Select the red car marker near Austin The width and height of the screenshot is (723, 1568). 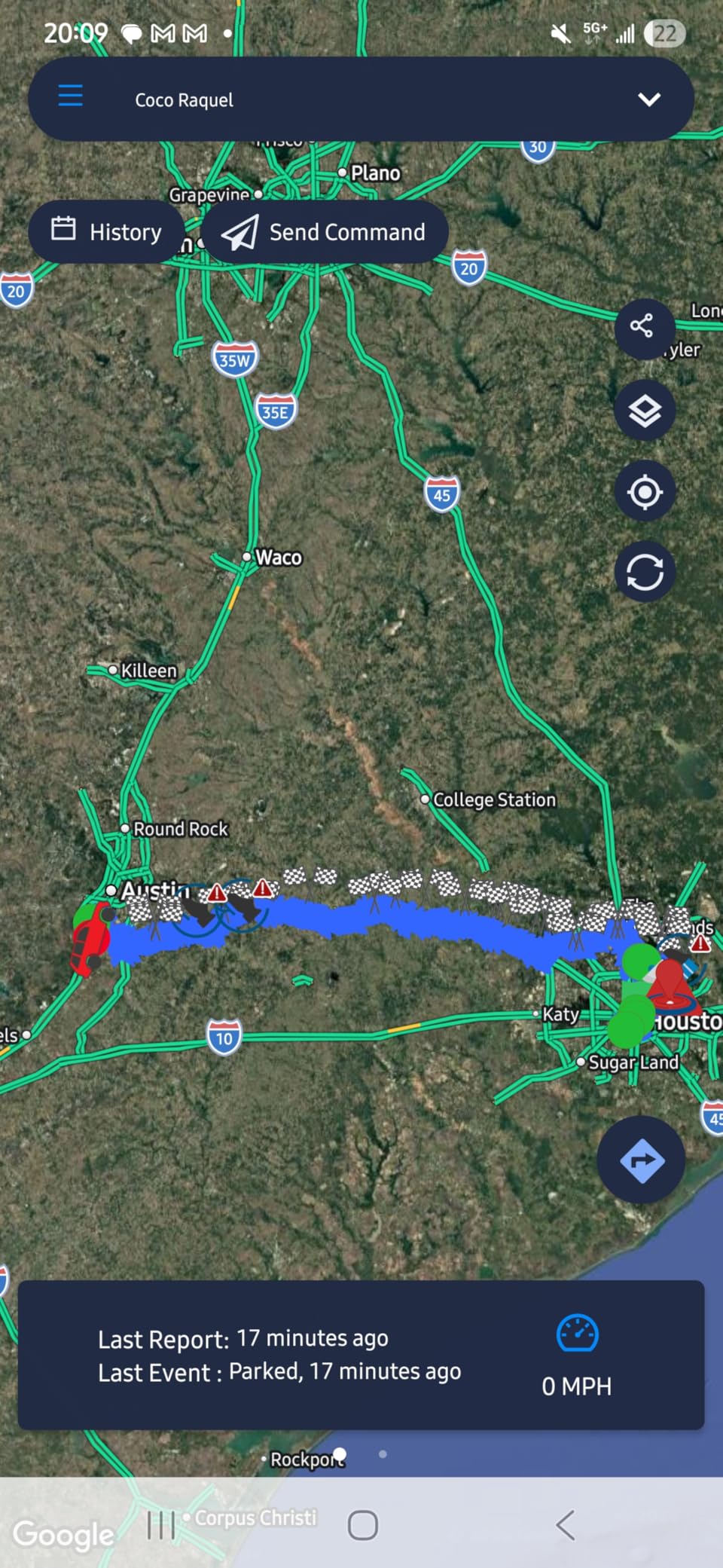(90, 940)
